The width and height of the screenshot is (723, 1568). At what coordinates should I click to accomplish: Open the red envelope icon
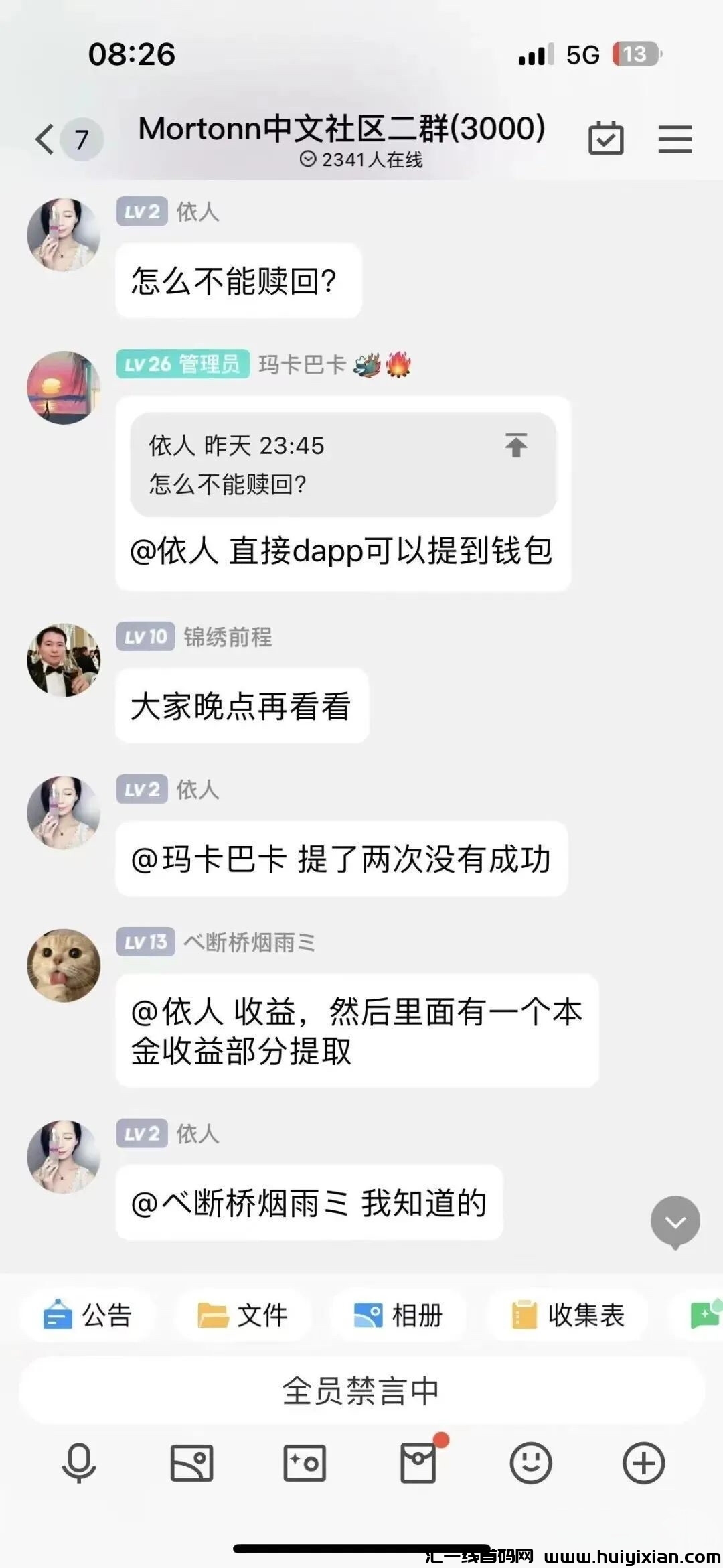pos(418,1462)
